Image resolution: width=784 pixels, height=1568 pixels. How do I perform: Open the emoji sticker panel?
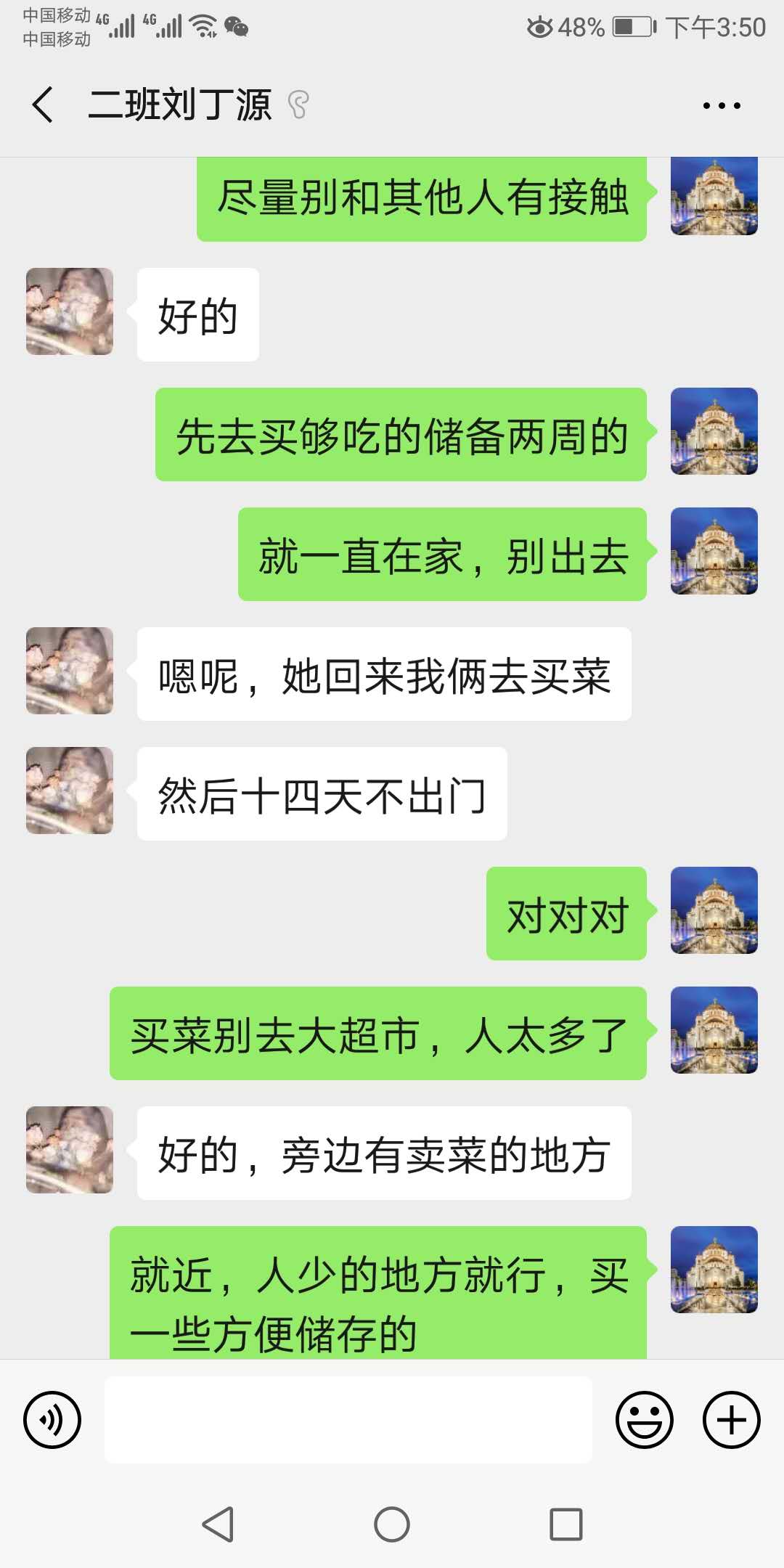click(x=645, y=1420)
